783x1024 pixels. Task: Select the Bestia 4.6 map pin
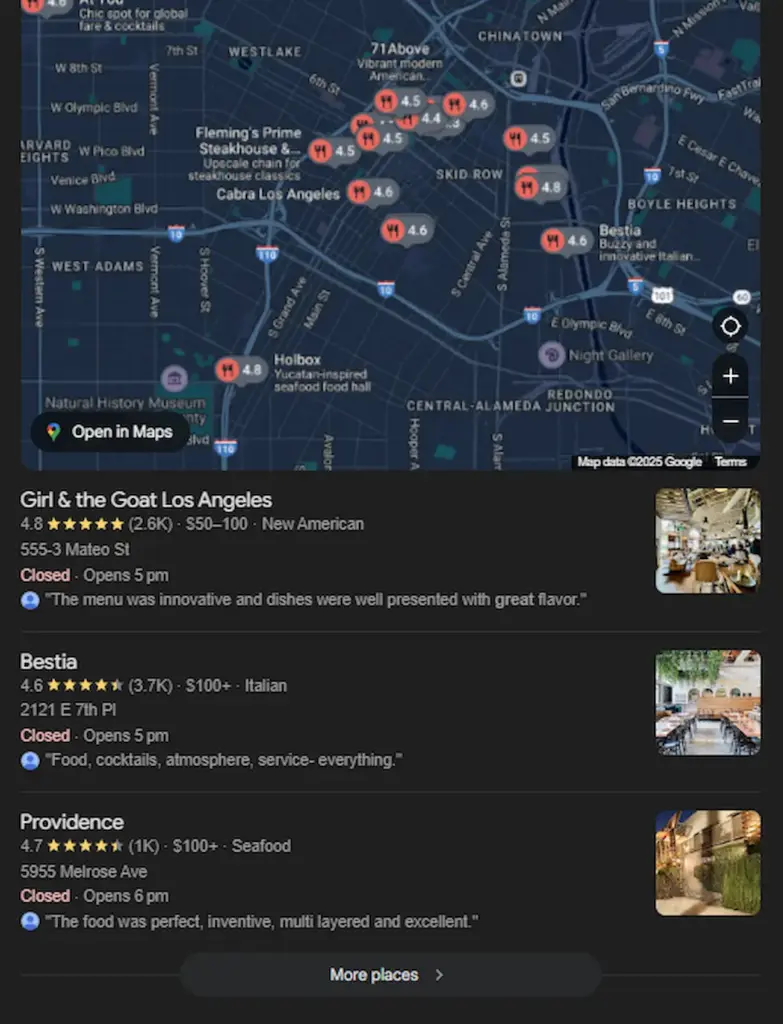tap(565, 240)
